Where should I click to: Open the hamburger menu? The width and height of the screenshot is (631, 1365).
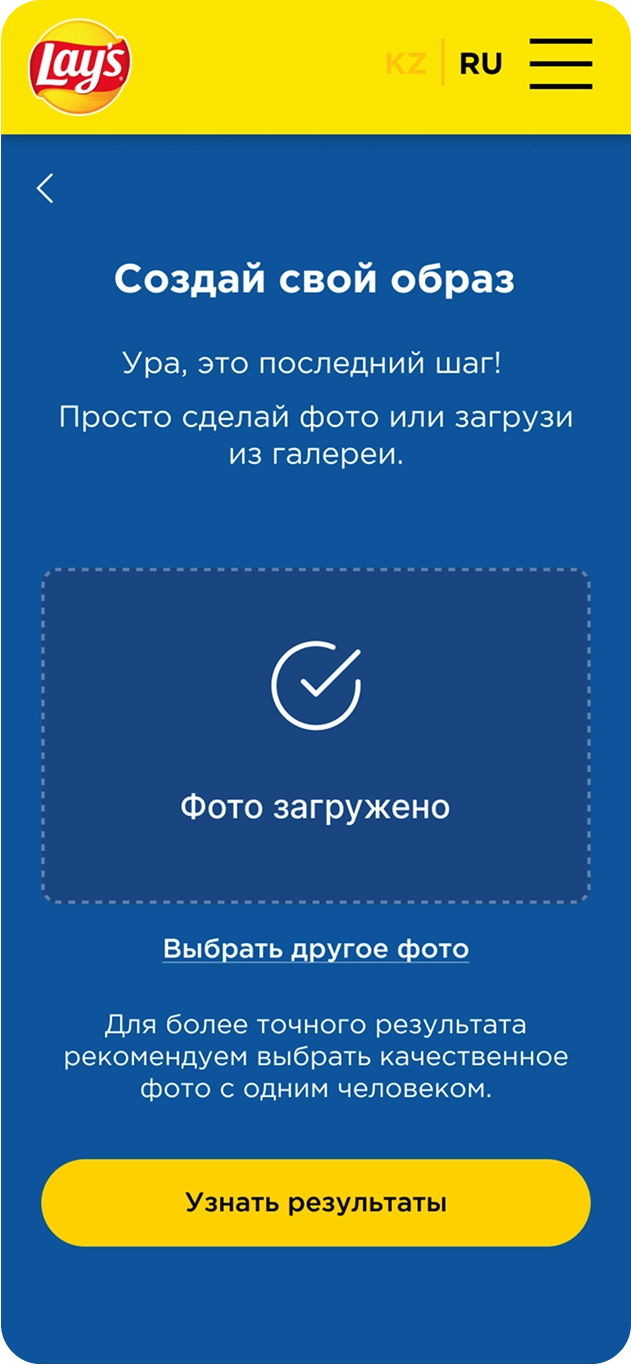tap(560, 64)
